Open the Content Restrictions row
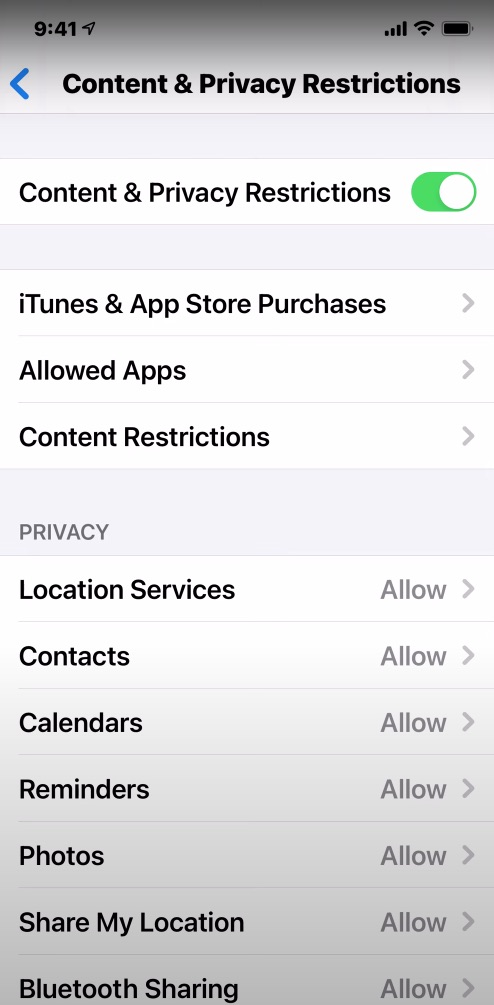 247,436
